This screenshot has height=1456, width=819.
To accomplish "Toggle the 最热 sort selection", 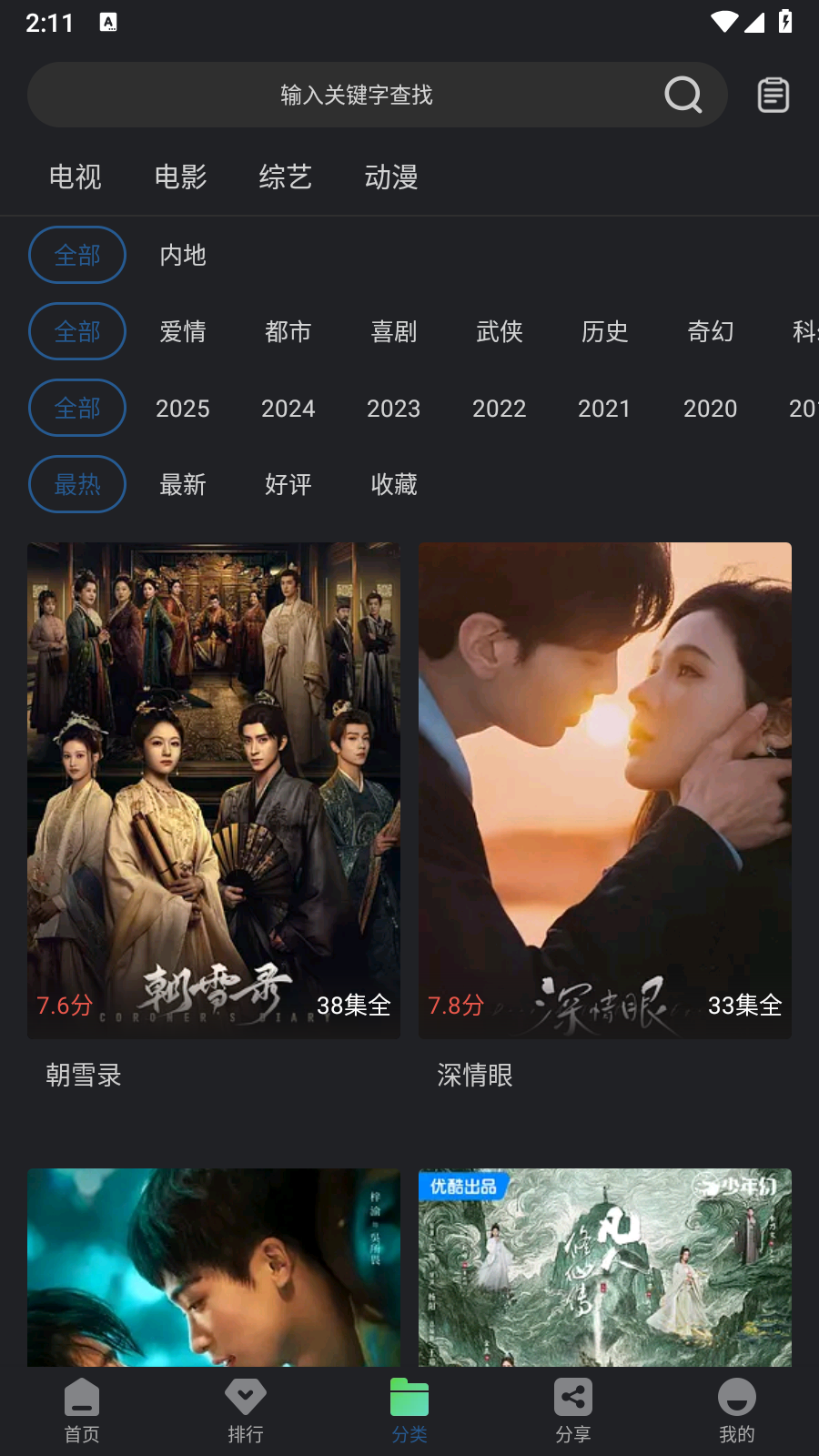I will pyautogui.click(x=76, y=484).
